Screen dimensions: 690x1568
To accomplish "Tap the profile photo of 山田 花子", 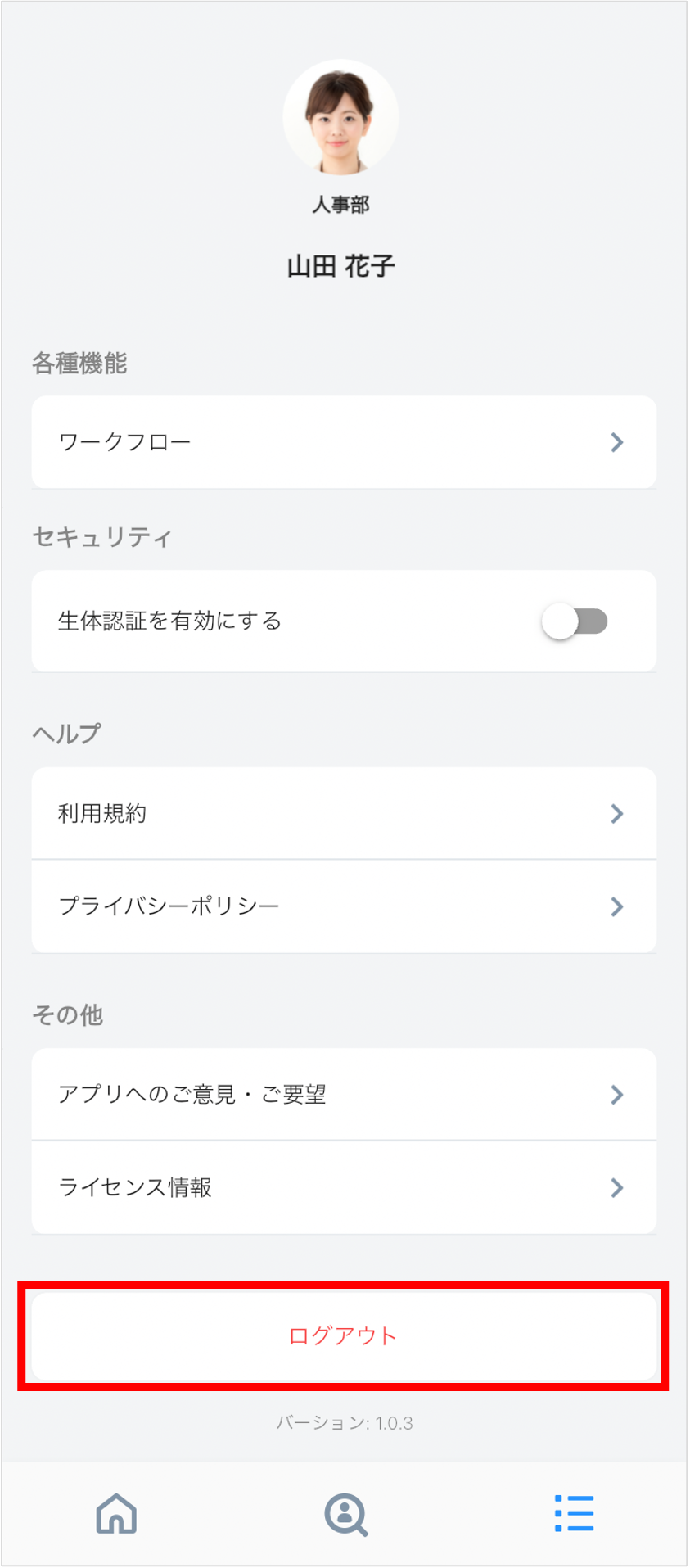I will (340, 116).
